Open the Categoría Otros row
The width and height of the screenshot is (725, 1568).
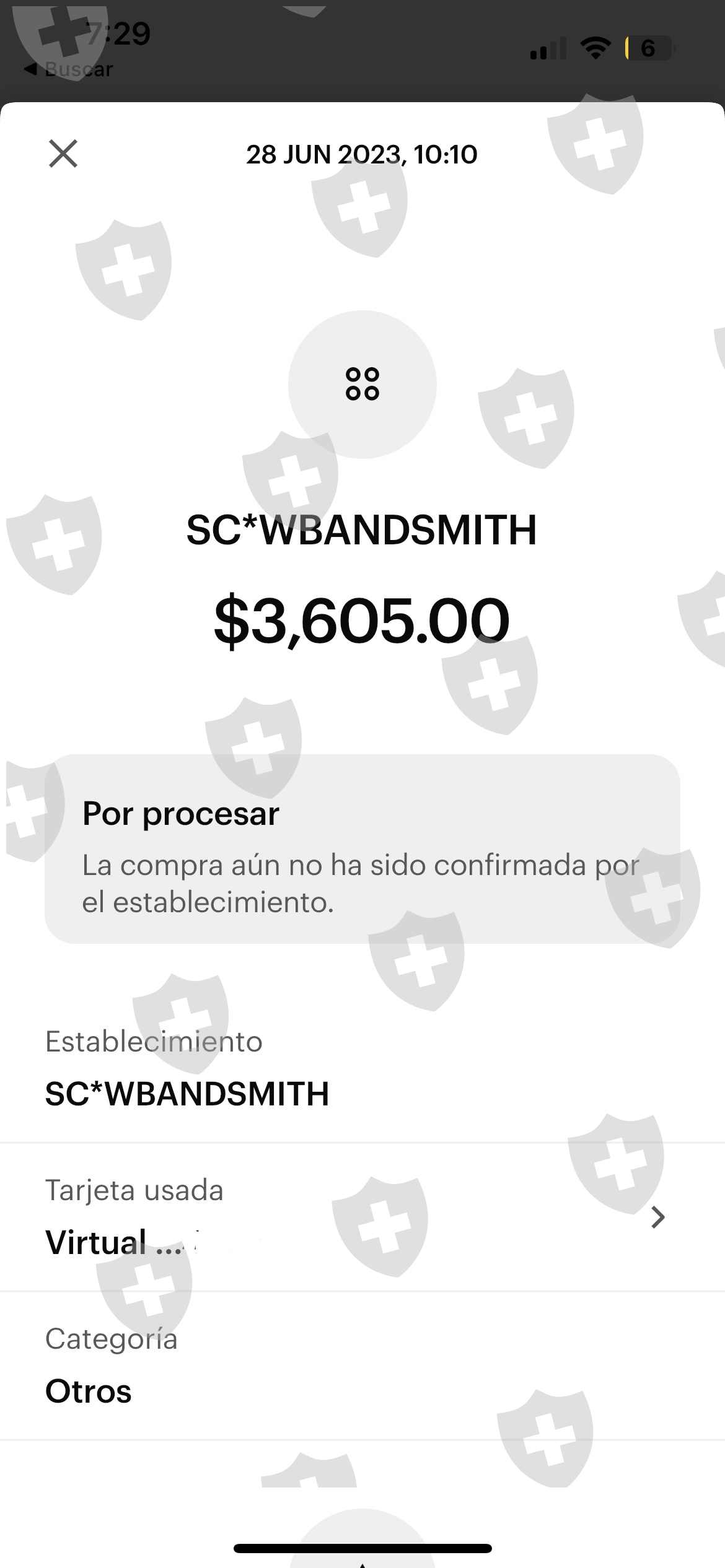(x=362, y=1365)
